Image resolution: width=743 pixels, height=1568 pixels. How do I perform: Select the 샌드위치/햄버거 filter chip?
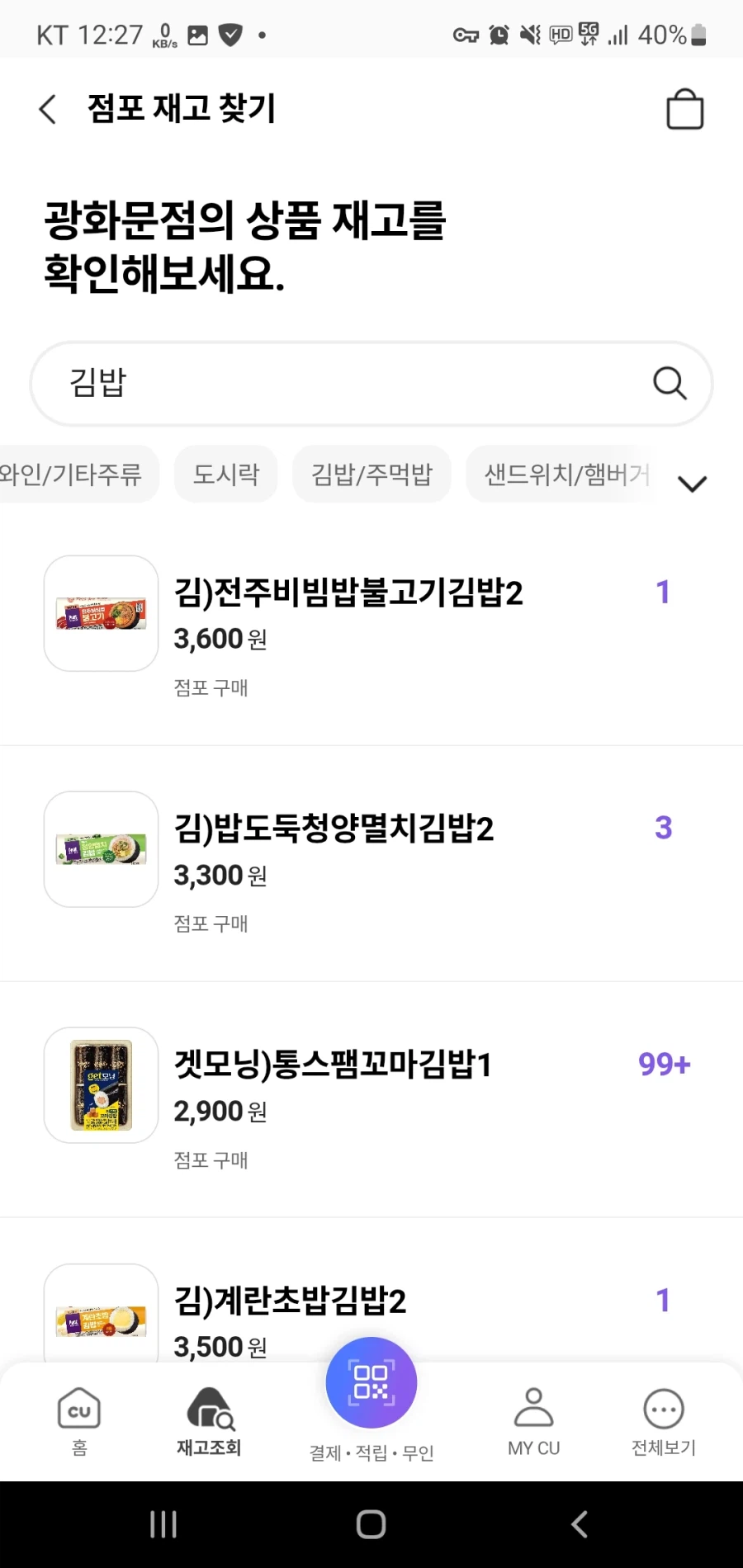pos(561,474)
